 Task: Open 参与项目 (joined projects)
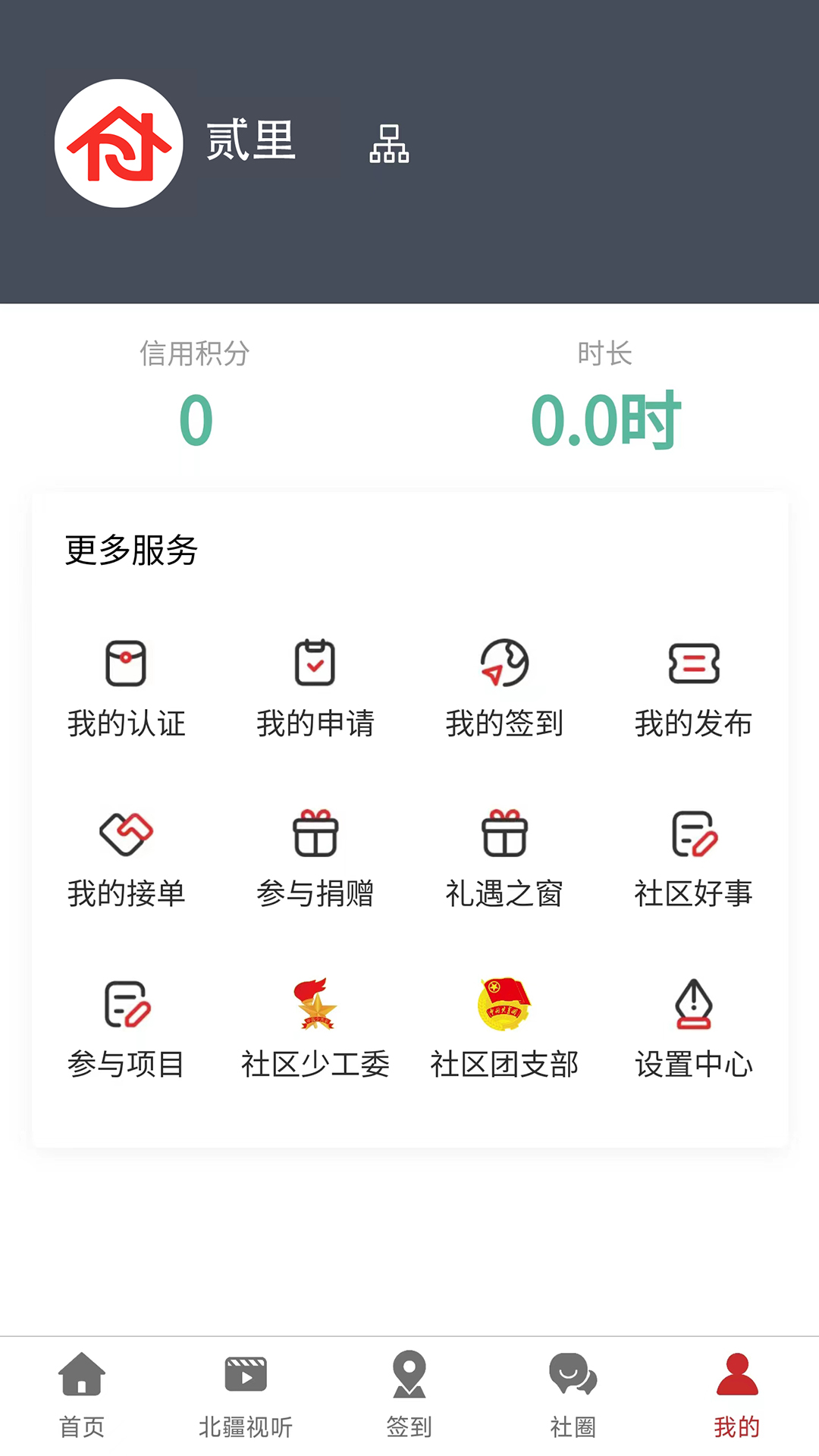click(125, 1028)
